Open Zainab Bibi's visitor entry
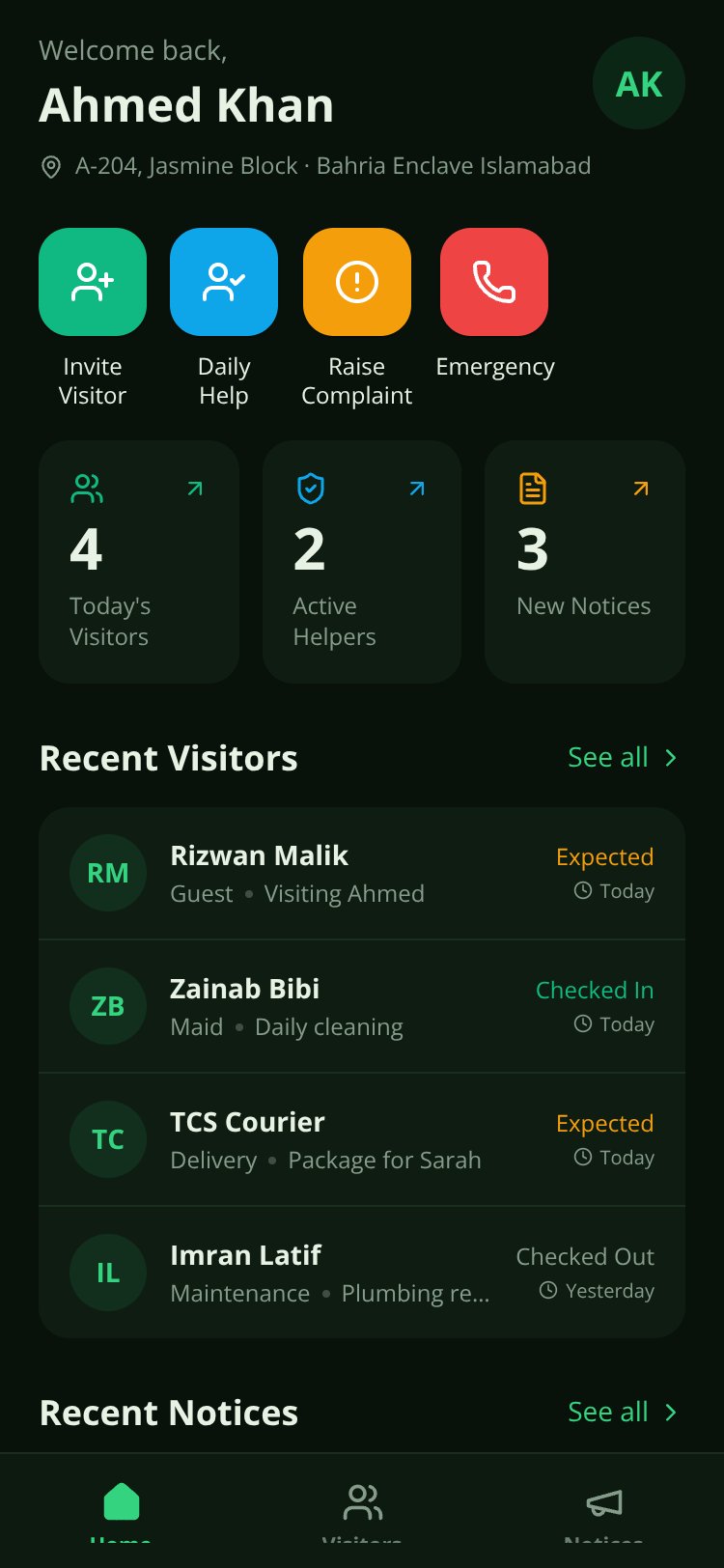The image size is (724, 1568). [362, 1006]
